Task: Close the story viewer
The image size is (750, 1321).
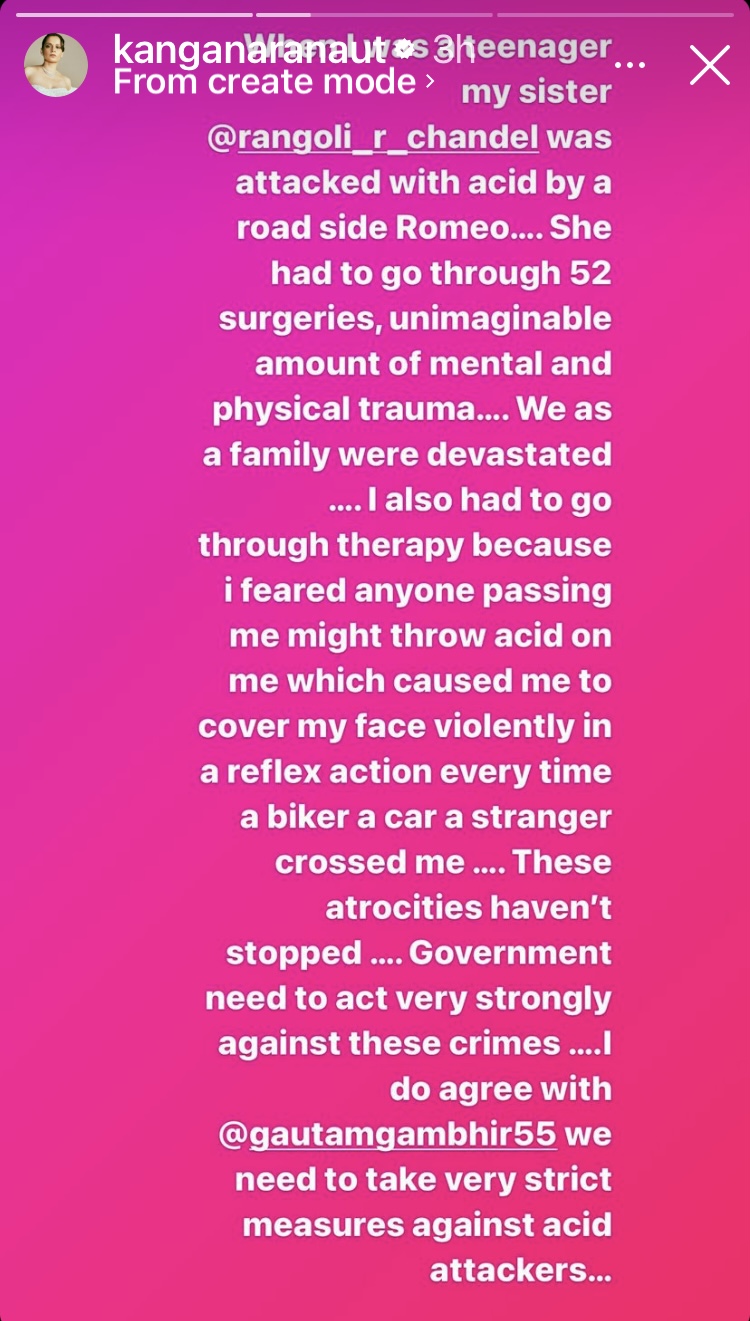Action: 709,65
